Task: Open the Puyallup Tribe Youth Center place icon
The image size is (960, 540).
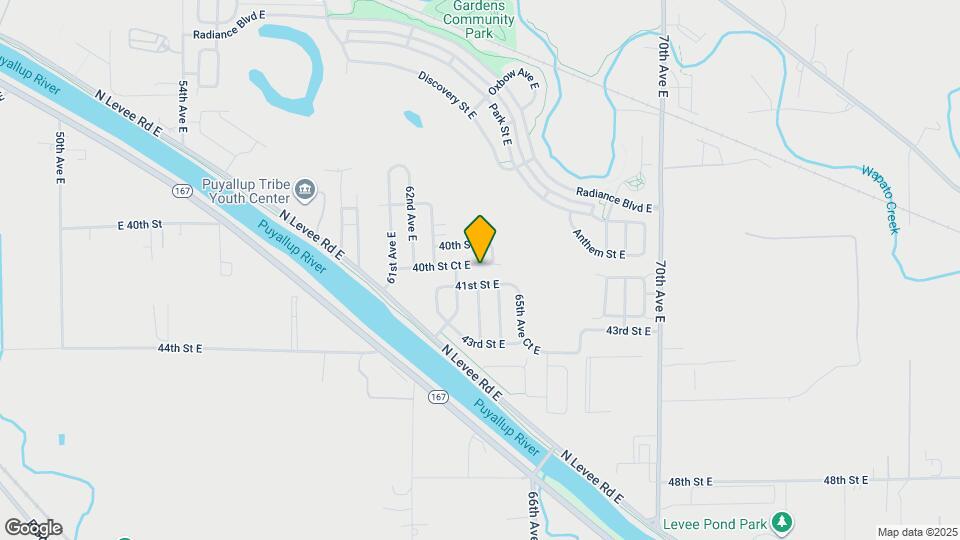Action: click(305, 190)
